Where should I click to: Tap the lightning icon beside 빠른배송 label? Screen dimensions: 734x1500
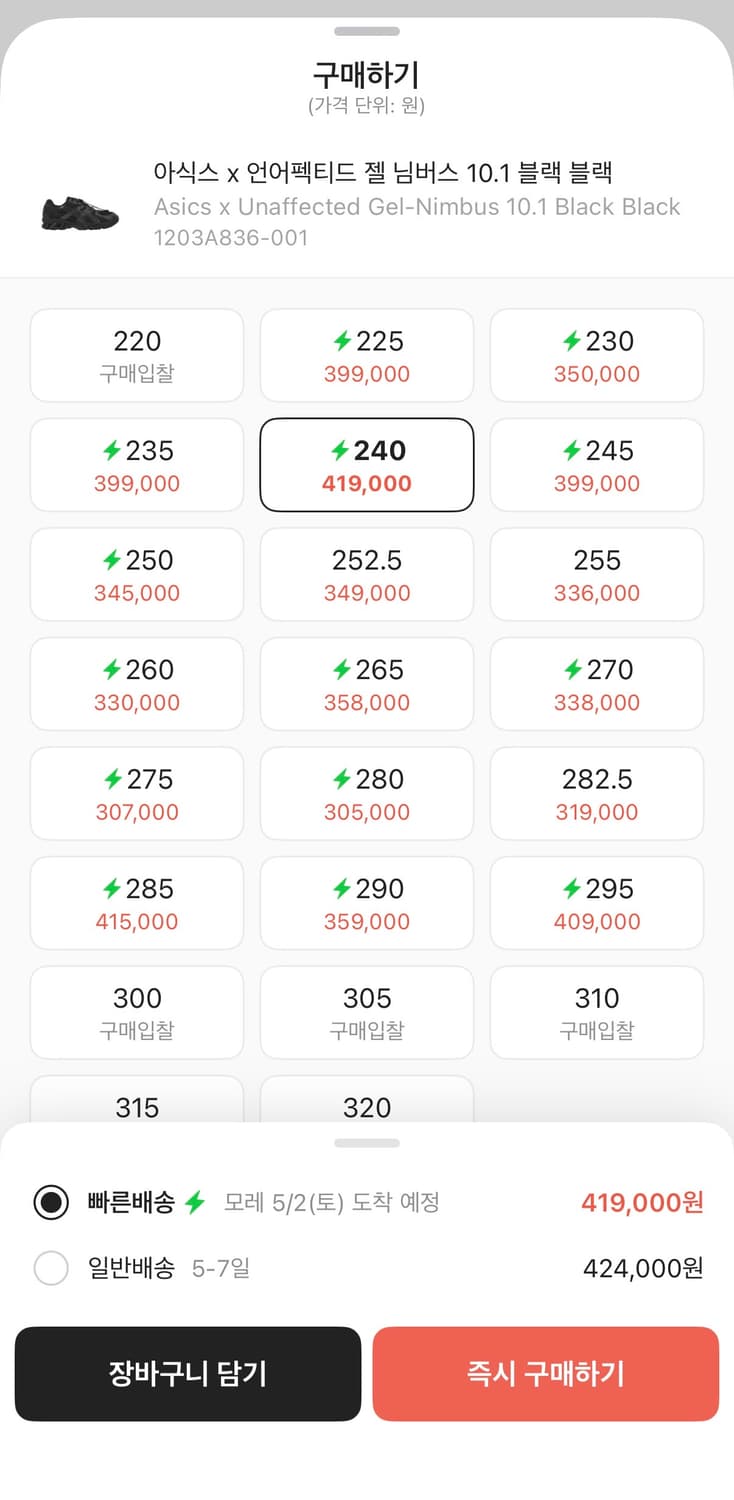(196, 1202)
